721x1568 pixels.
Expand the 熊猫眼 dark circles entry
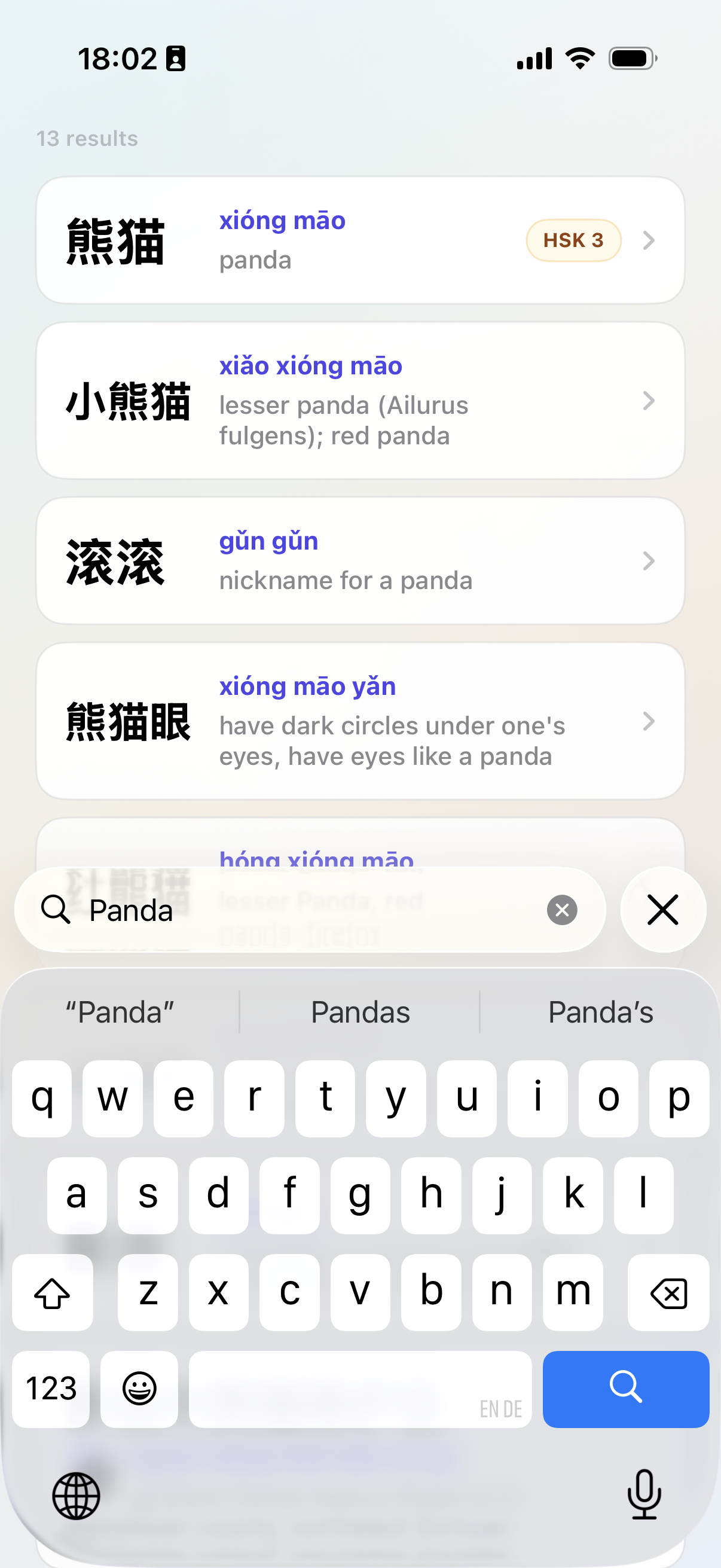(x=361, y=722)
